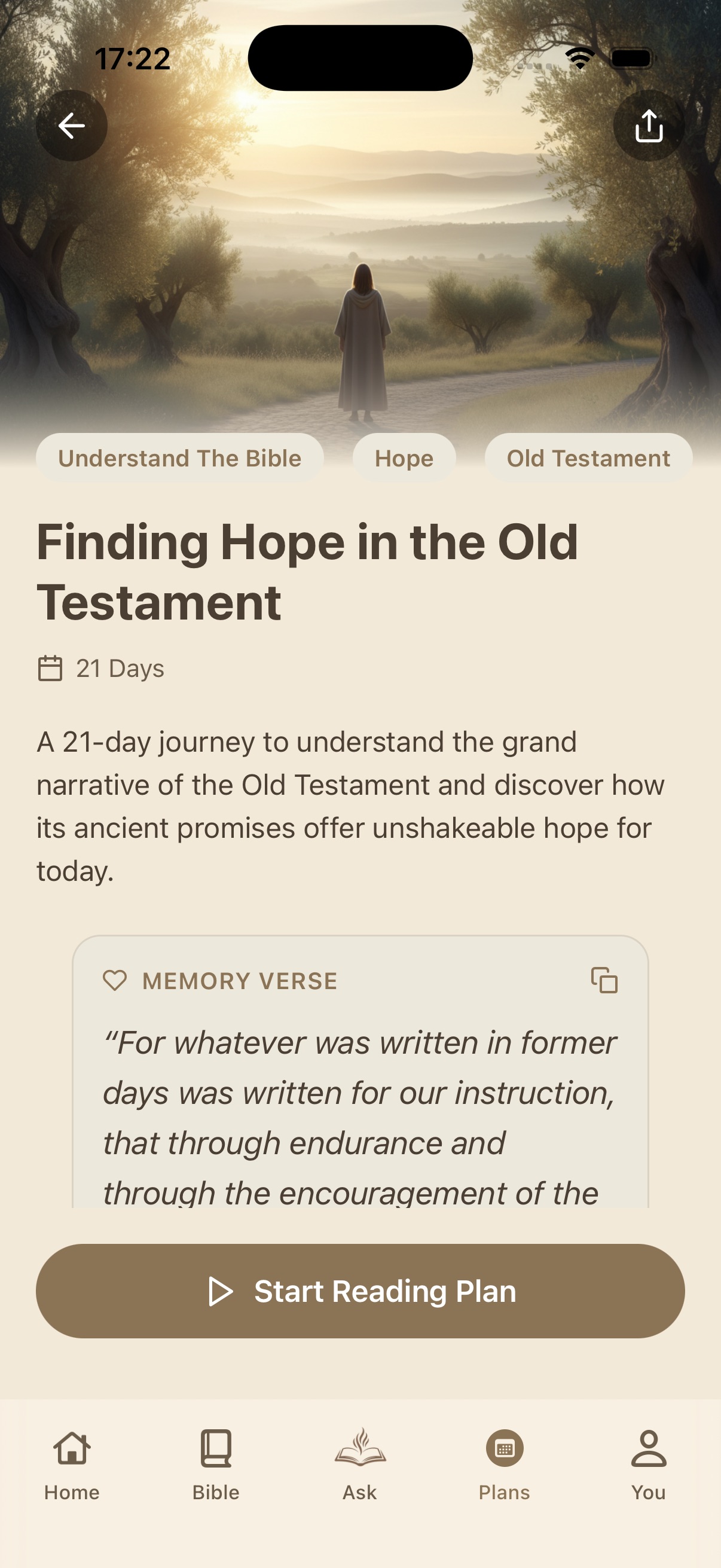Go to the Ask tab

tap(360, 1464)
